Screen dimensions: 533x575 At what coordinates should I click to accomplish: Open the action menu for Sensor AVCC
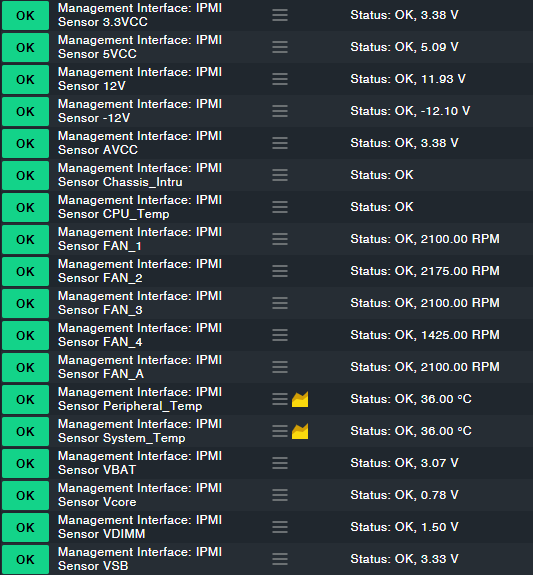(x=280, y=143)
